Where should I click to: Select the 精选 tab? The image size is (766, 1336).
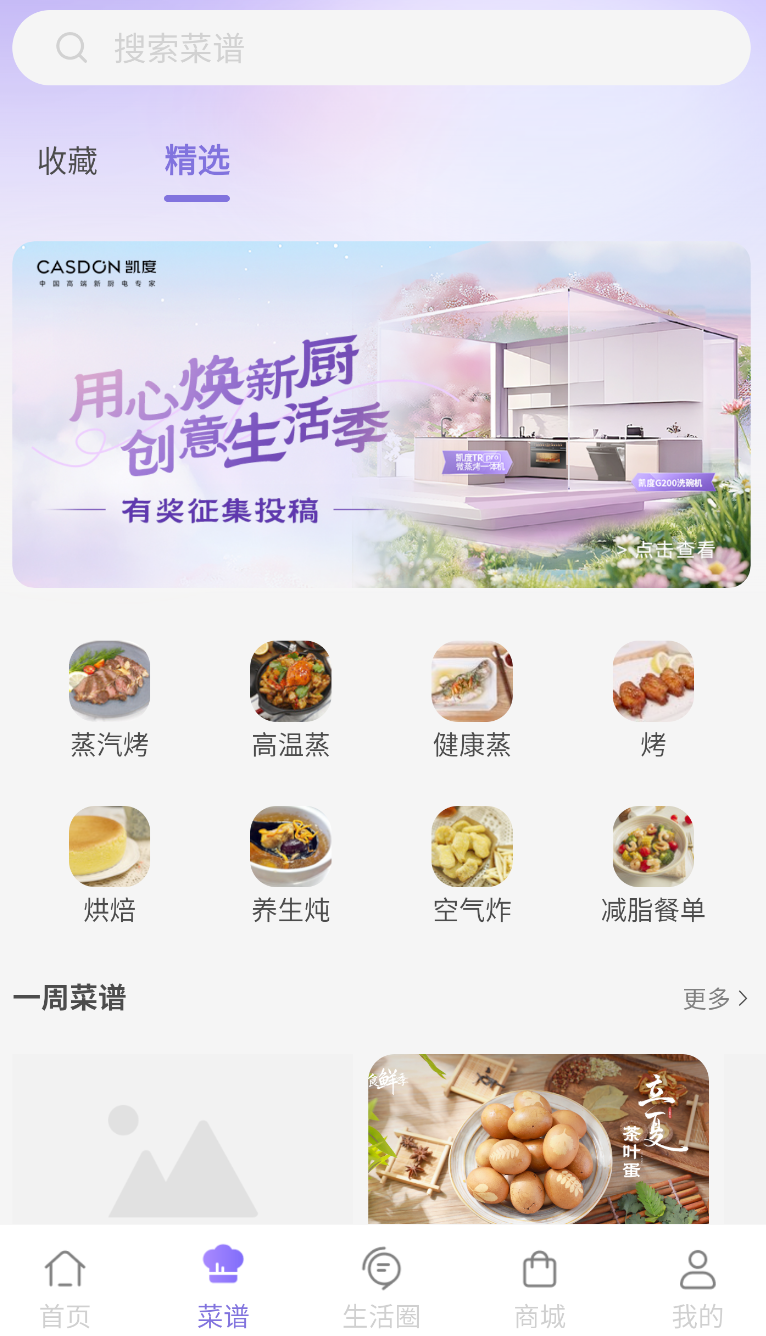197,162
